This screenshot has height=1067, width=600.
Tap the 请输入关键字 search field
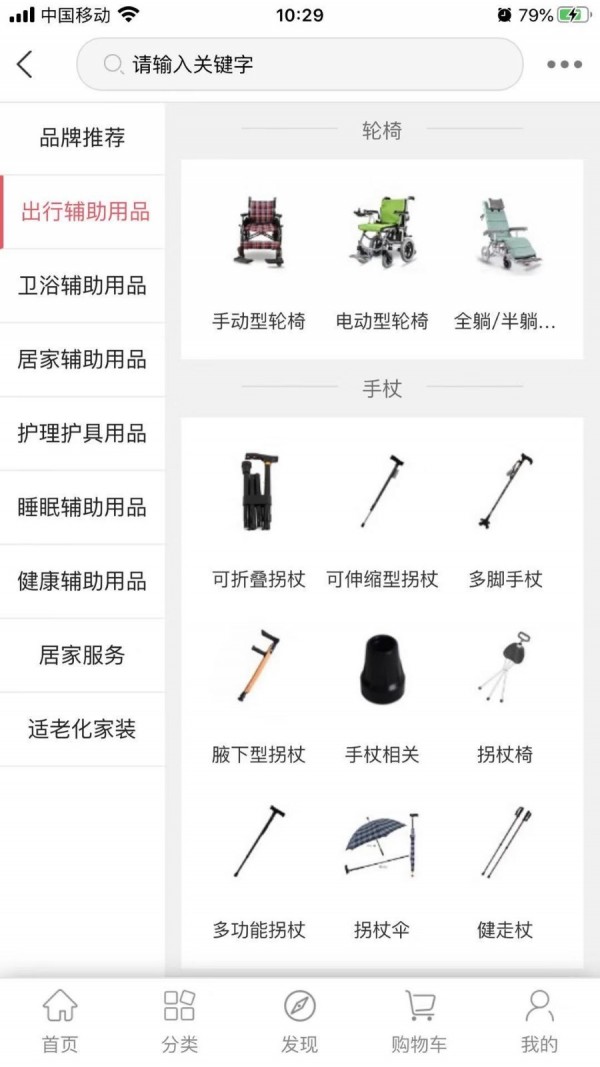pyautogui.click(x=300, y=65)
